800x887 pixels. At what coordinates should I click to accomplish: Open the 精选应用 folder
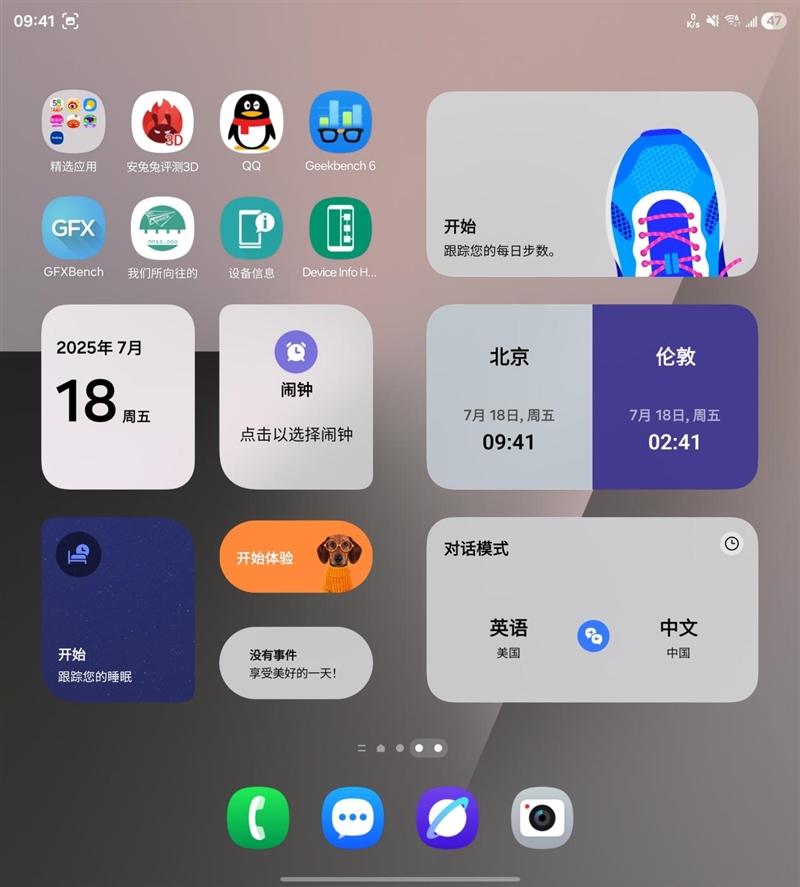coord(73,122)
